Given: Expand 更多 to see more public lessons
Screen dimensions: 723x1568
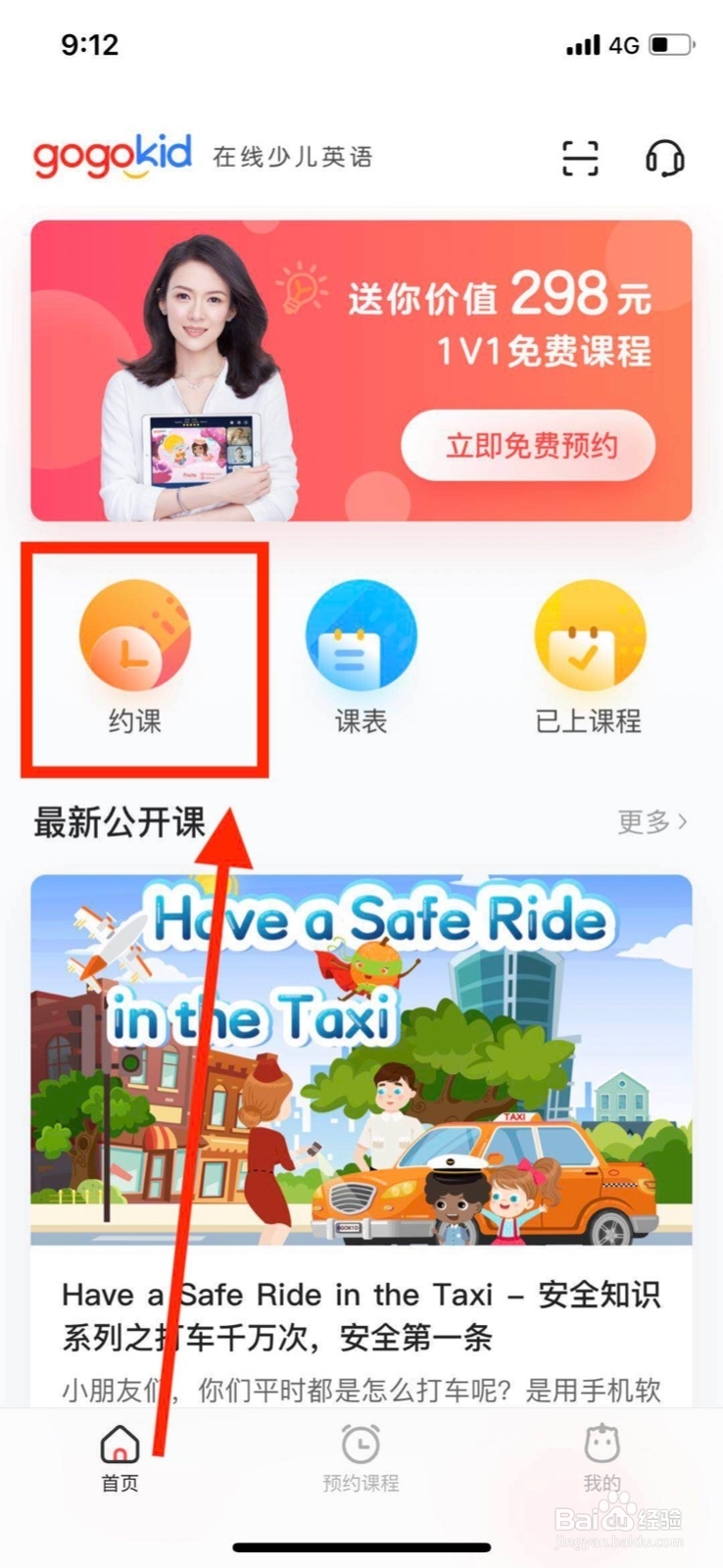Looking at the screenshot, I should [651, 823].
